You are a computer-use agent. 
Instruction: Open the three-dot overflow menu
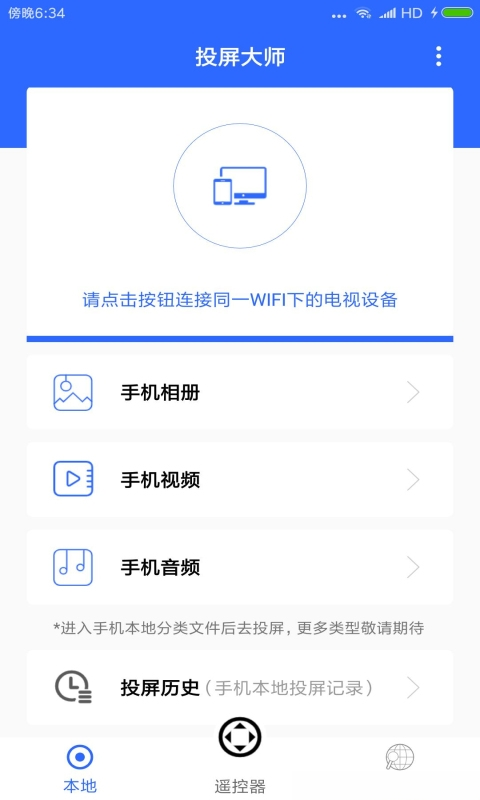pos(438,56)
